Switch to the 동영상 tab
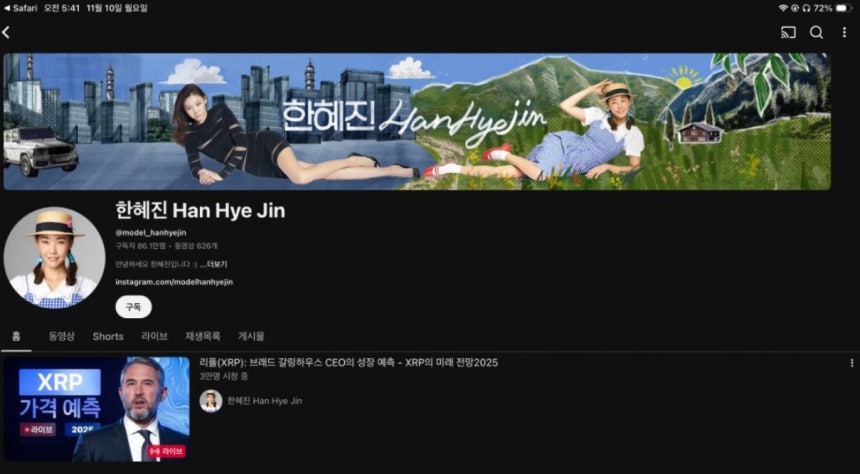860x474 pixels. (x=62, y=337)
